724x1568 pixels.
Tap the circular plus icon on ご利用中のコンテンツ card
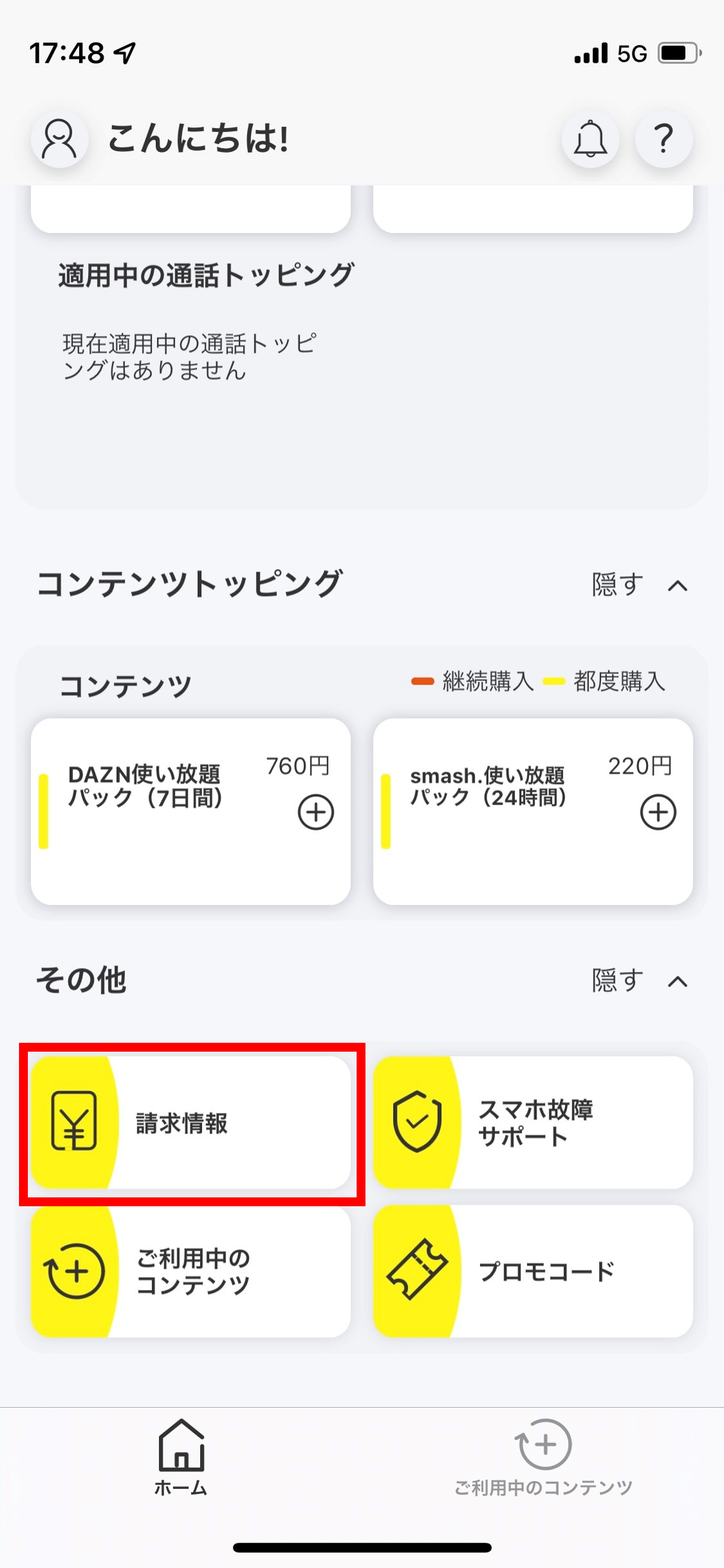coord(74,1271)
